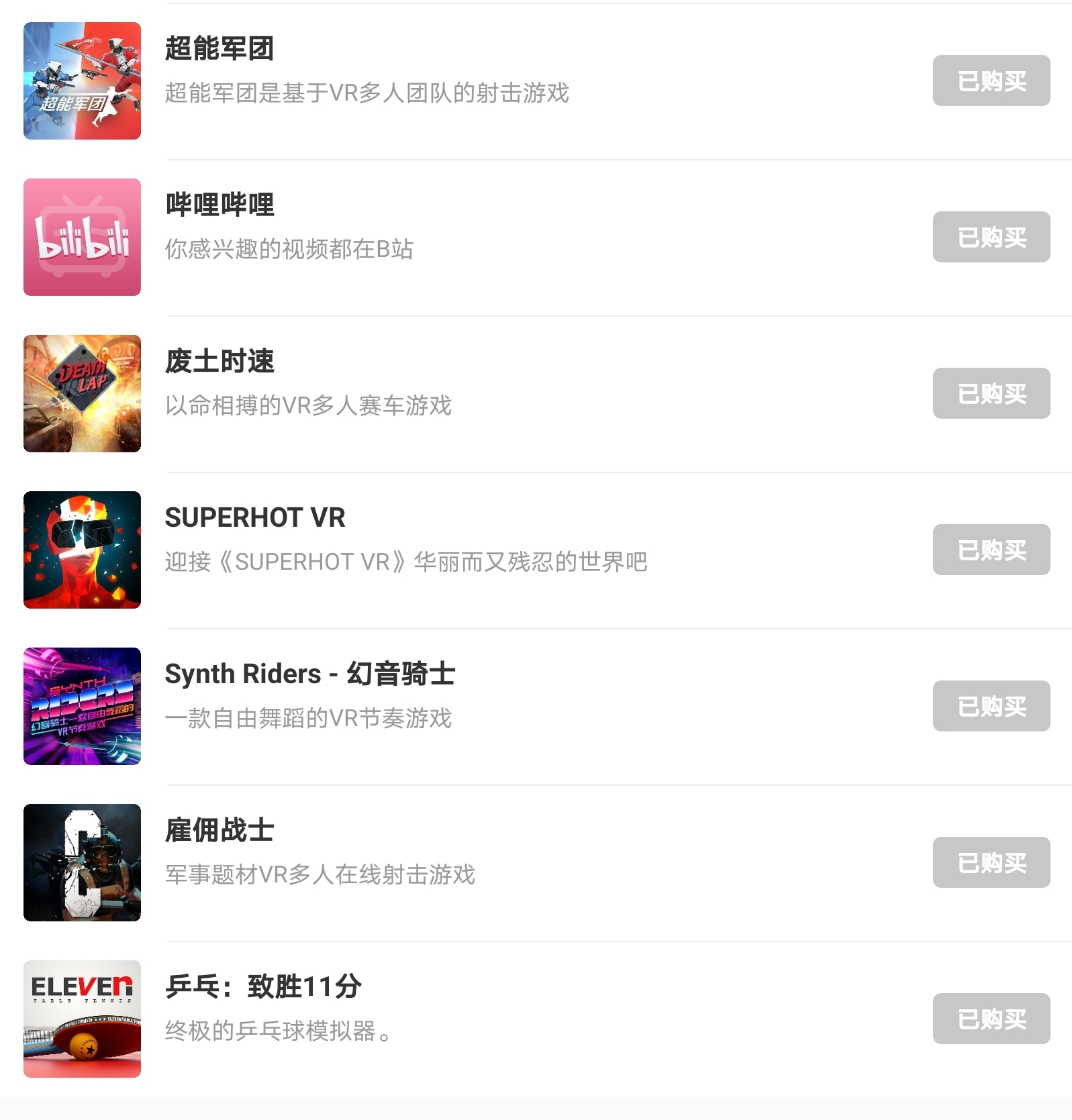Select 已购买 button for 废土时速

991,393
